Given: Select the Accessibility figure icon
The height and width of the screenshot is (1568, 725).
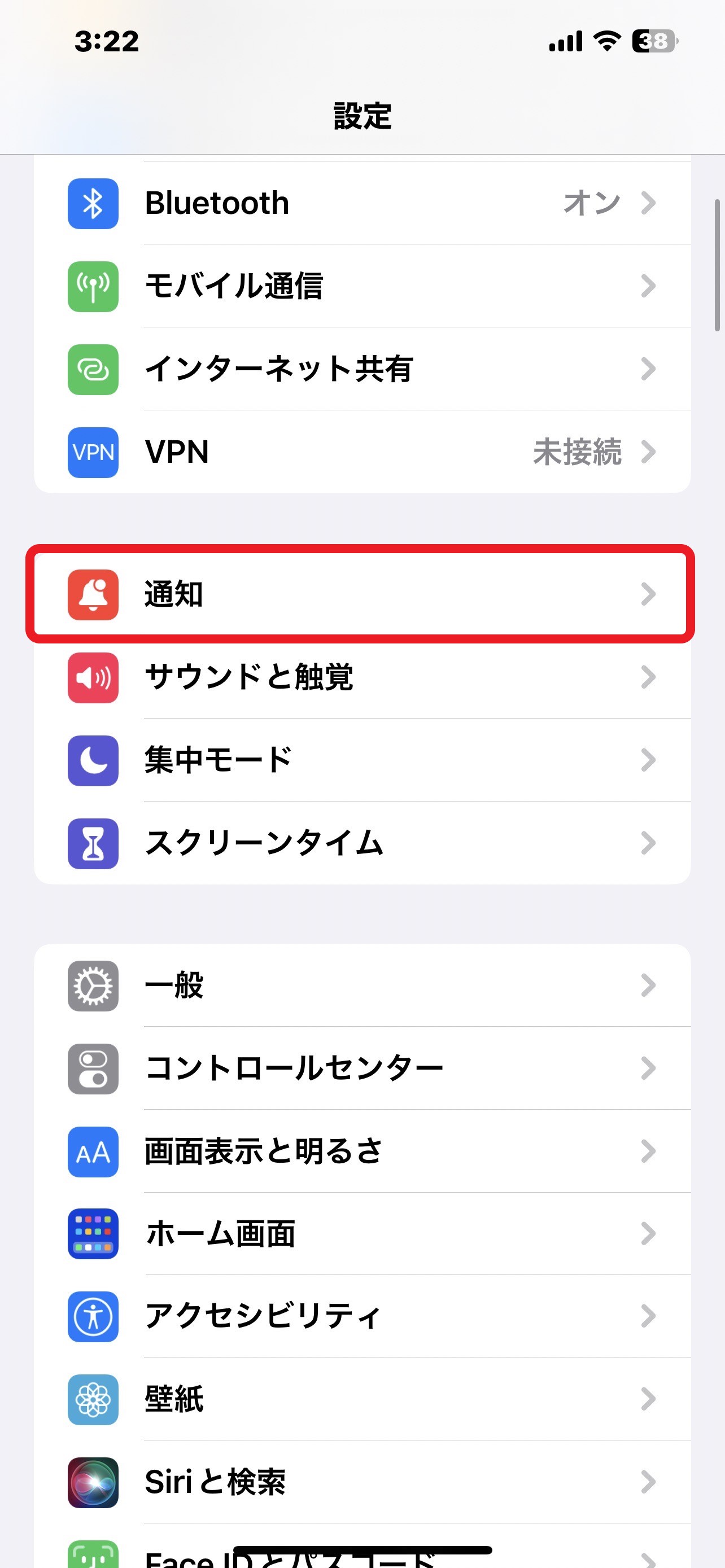Looking at the screenshot, I should click(x=93, y=1316).
